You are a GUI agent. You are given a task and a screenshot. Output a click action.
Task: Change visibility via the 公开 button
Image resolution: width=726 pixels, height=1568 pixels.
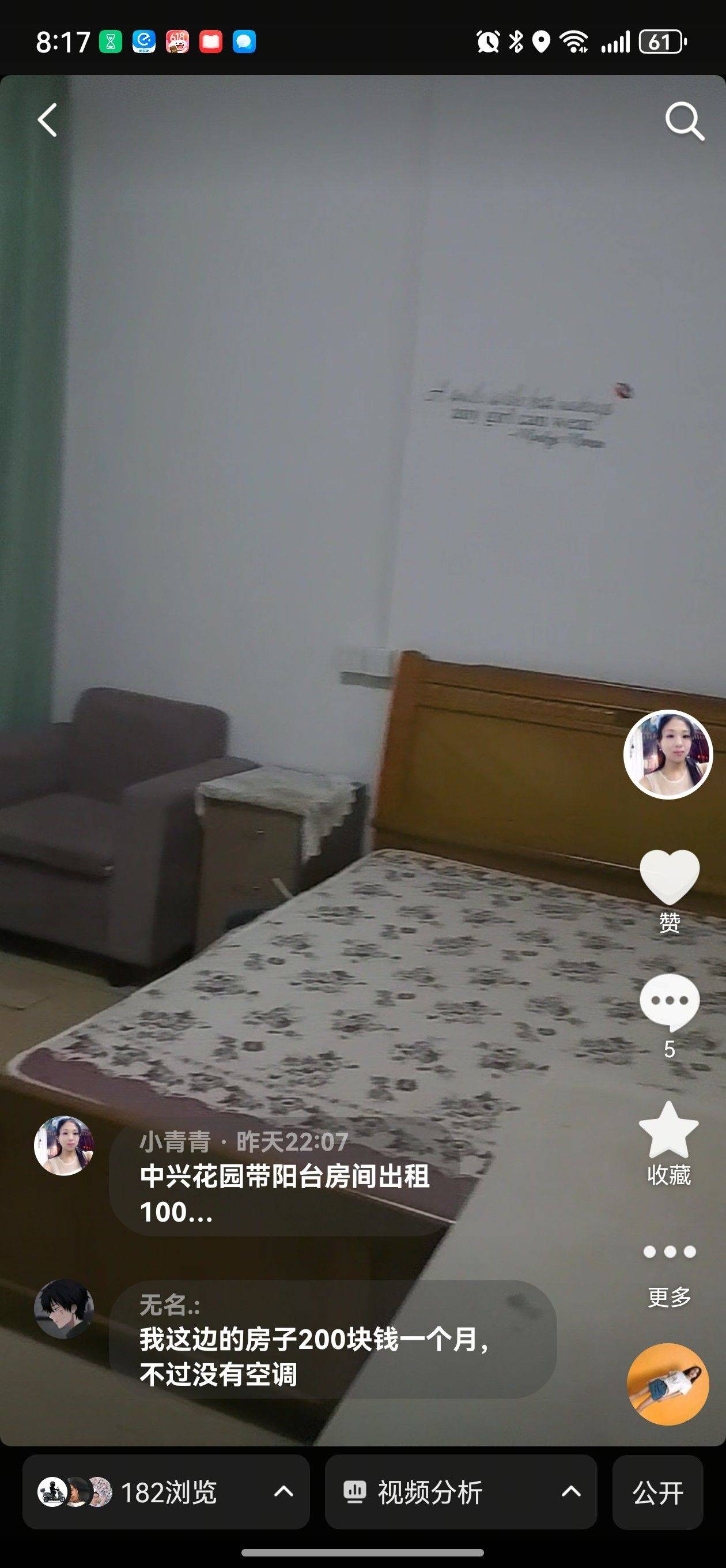coord(657,1492)
